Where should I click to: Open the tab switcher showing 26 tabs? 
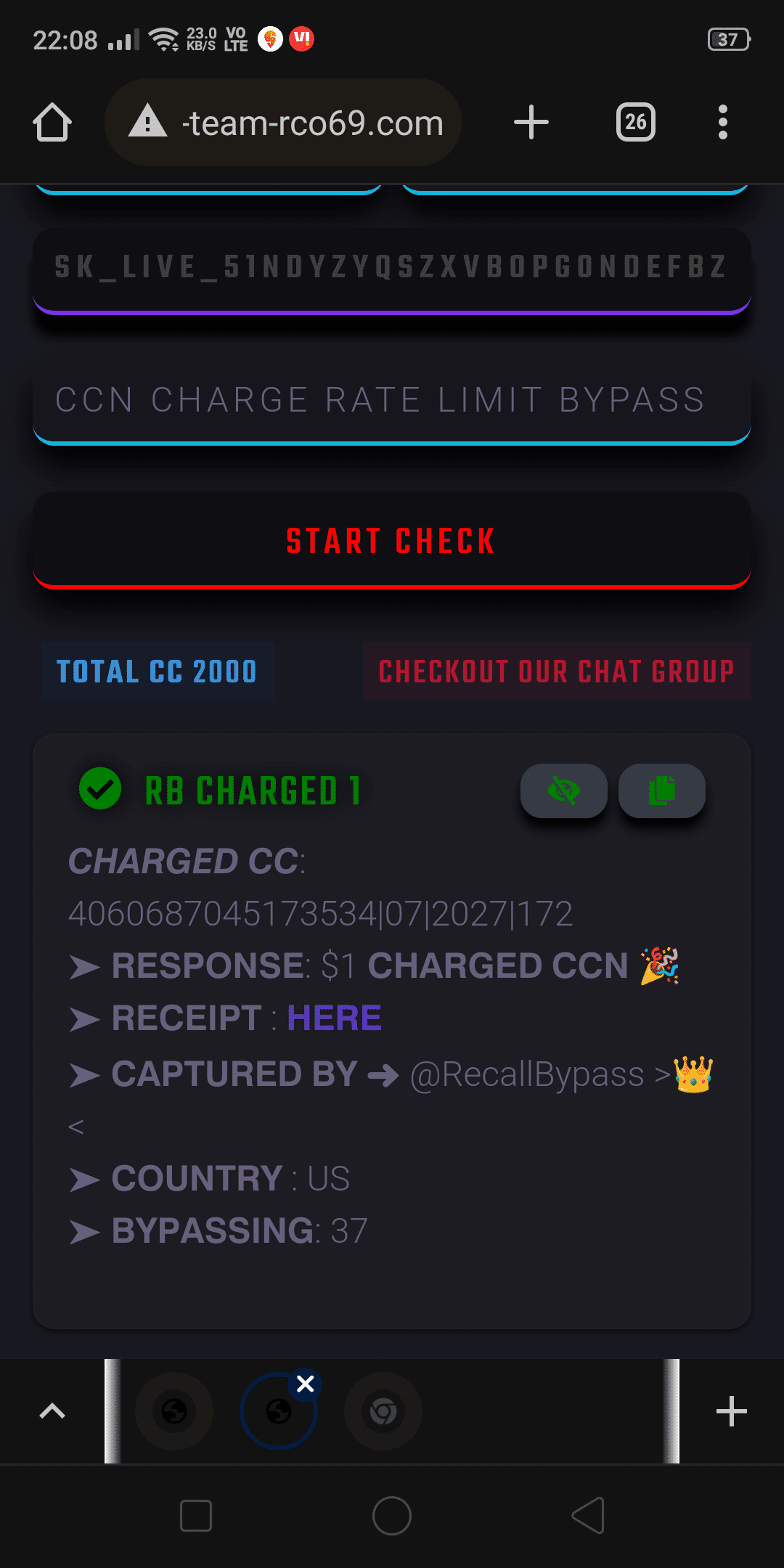[635, 122]
